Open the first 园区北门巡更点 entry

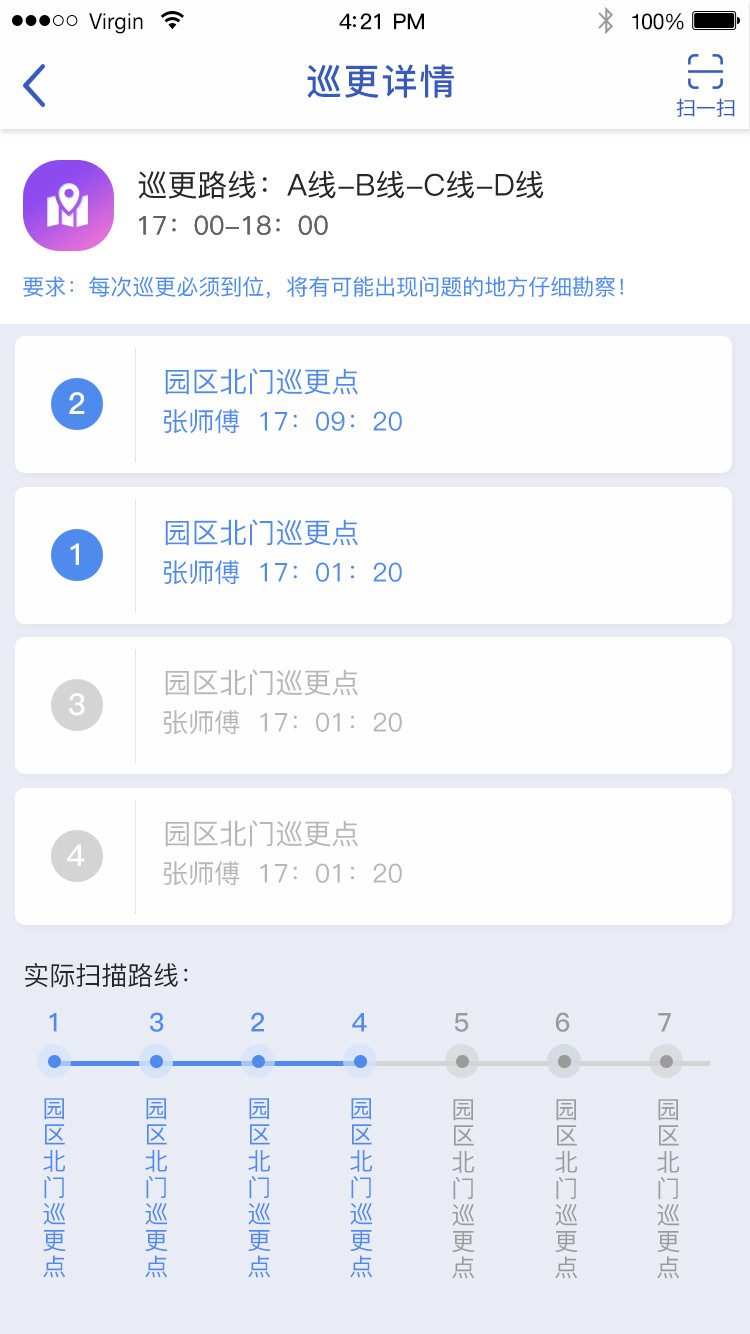(260, 381)
